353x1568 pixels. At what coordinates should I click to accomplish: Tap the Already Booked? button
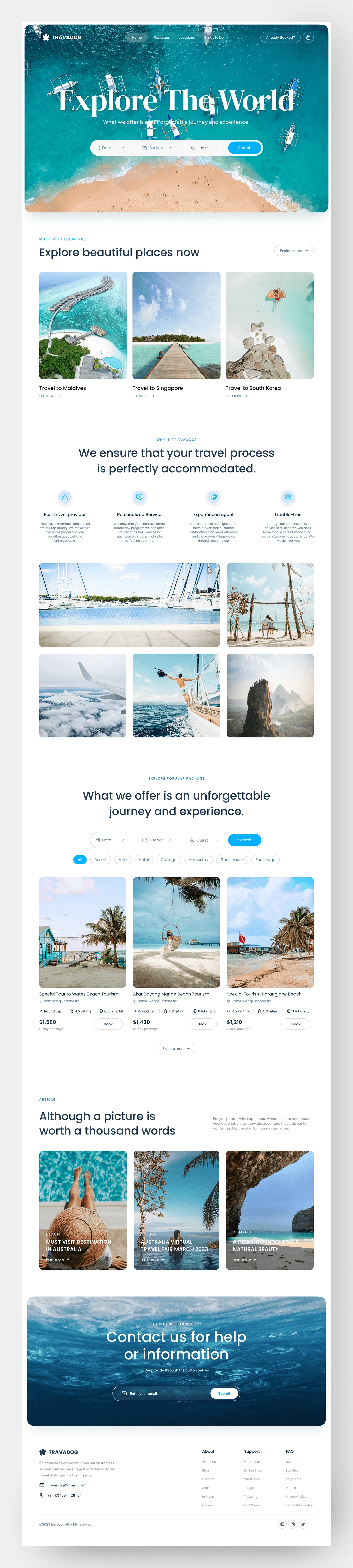280,37
